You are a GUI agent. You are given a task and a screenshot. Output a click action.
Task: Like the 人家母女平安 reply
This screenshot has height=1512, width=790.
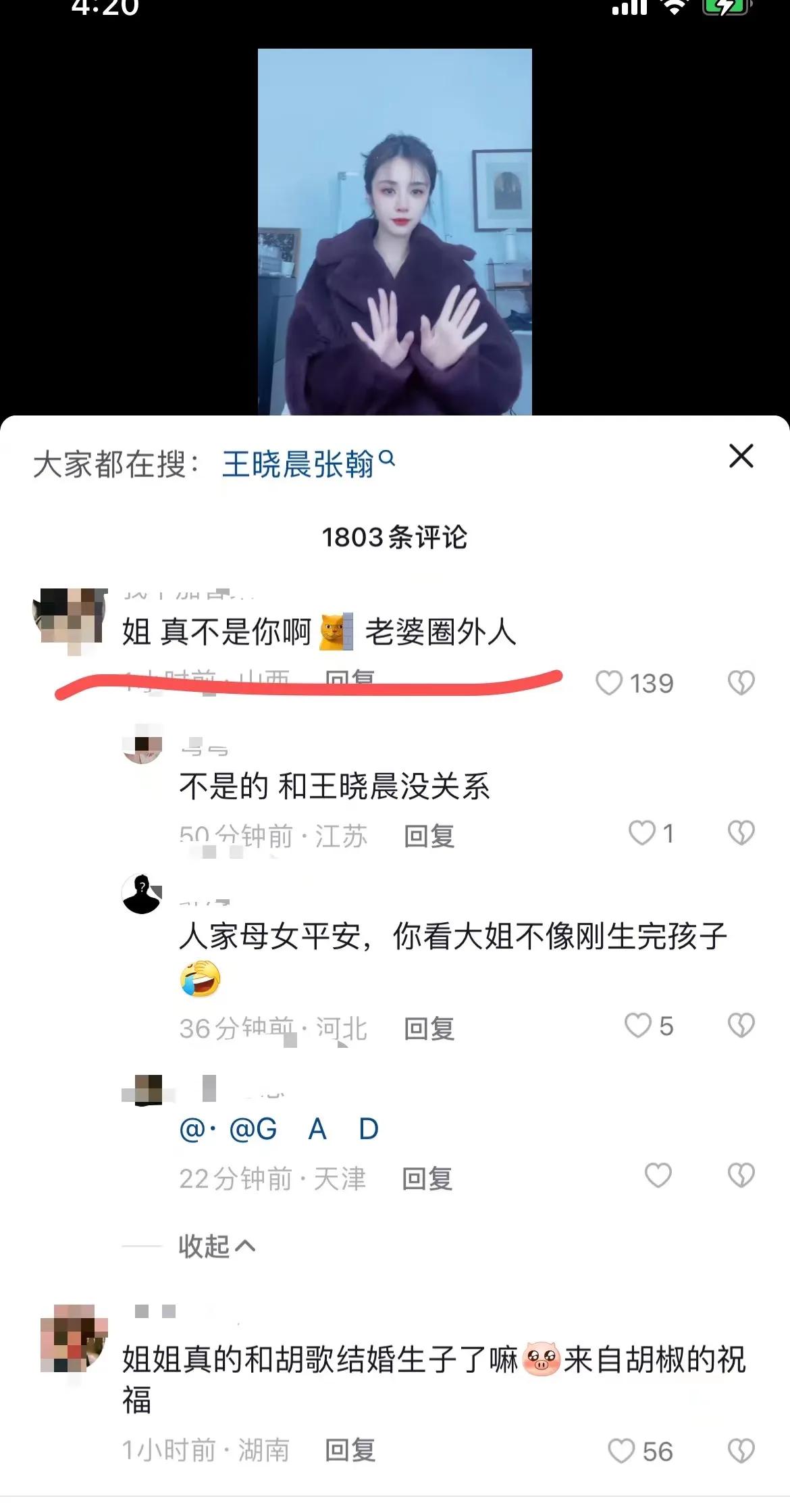click(638, 1026)
